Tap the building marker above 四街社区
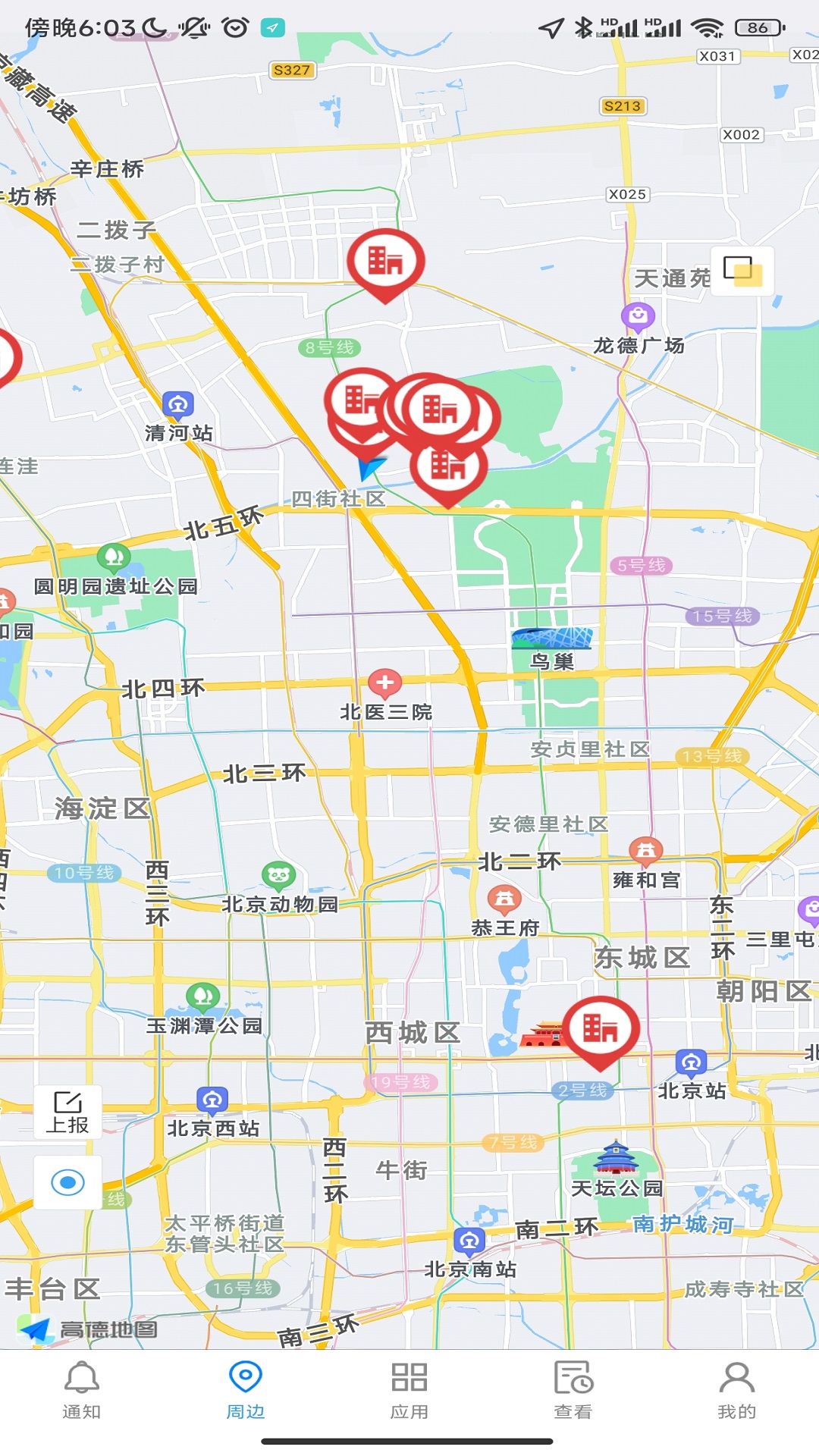Screen dimensions: 819x1456 [447, 465]
